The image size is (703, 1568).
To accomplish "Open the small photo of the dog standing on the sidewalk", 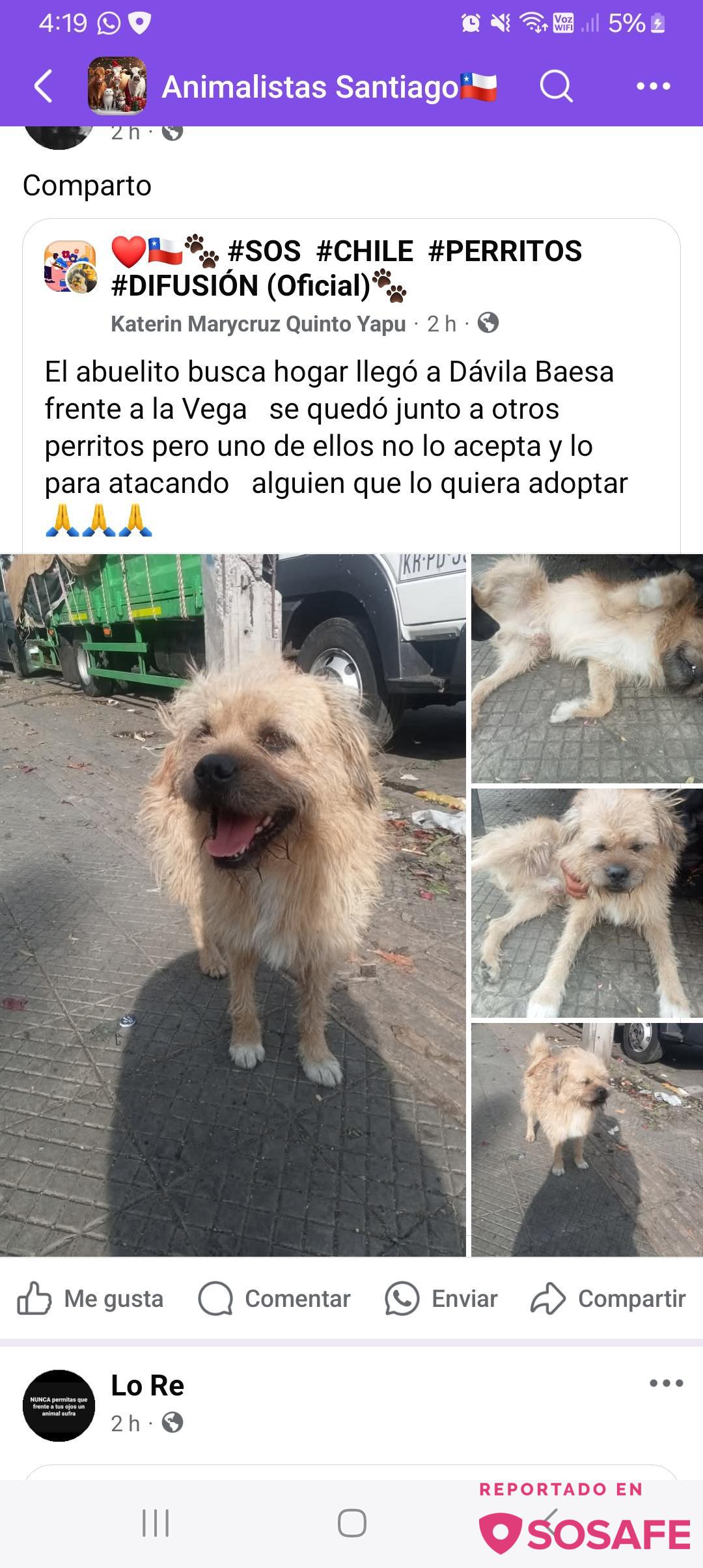I will point(586,1139).
